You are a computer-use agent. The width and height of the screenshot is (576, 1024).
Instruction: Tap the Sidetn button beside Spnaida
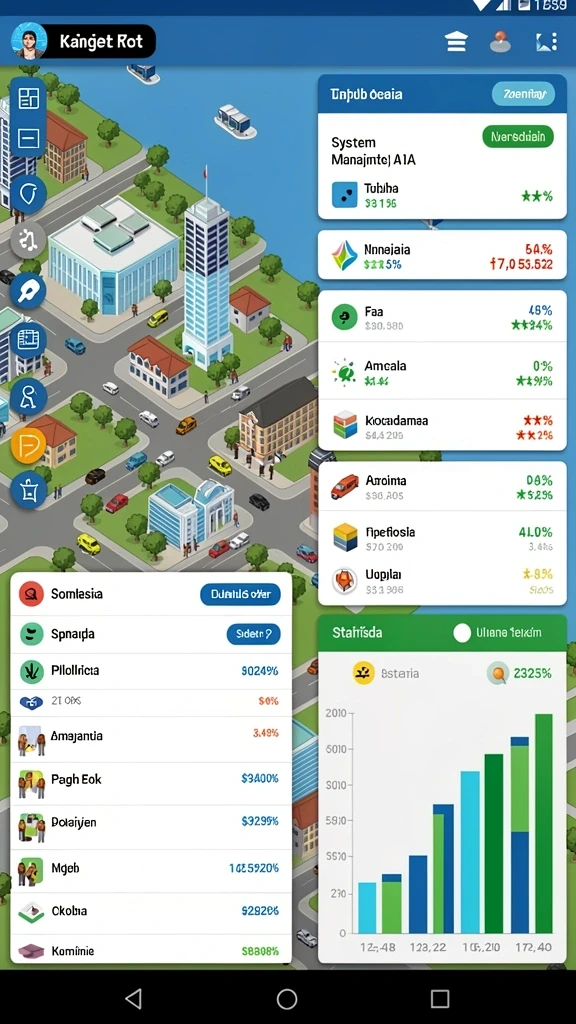[253, 634]
